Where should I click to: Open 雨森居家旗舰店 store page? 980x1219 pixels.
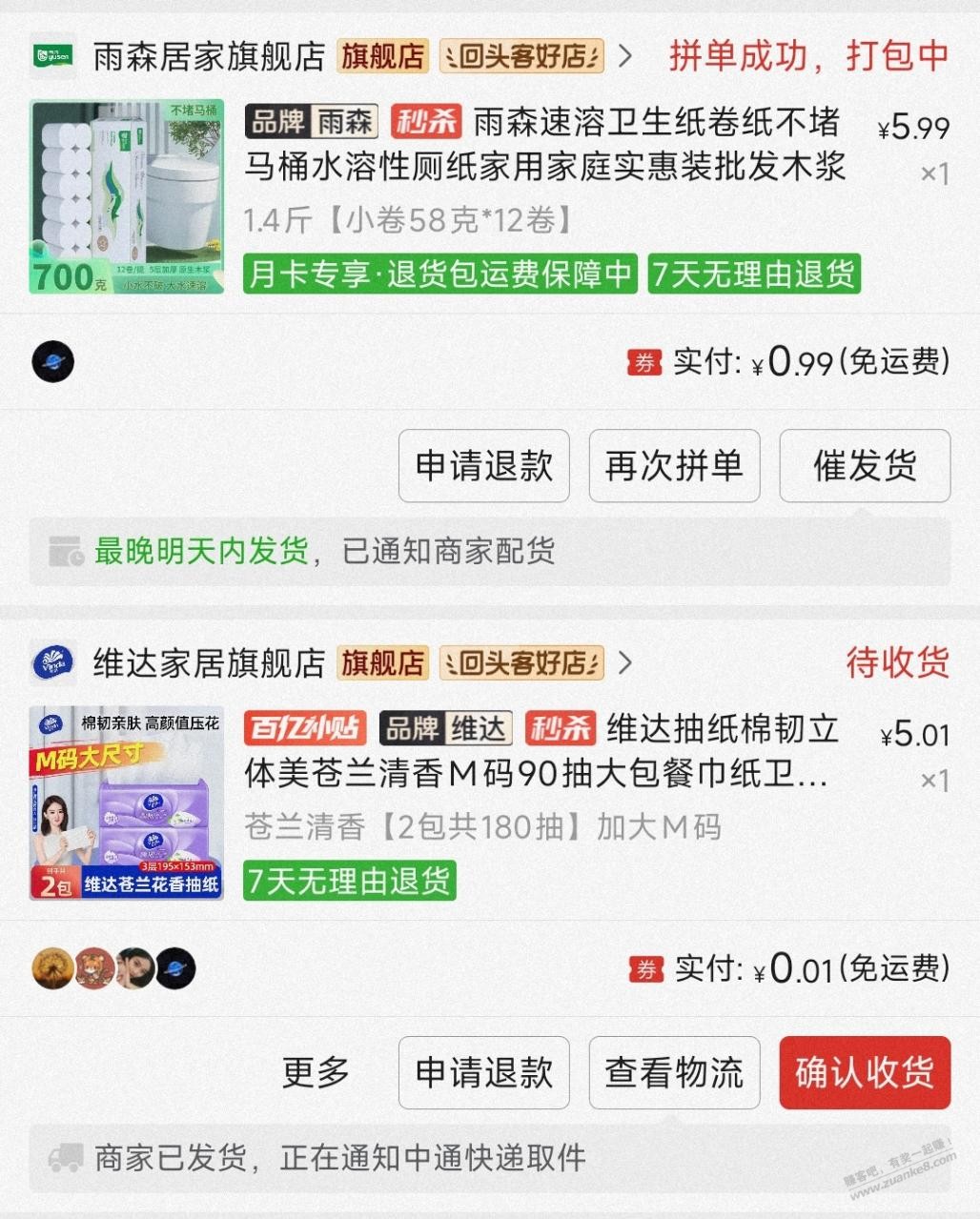[x=208, y=56]
